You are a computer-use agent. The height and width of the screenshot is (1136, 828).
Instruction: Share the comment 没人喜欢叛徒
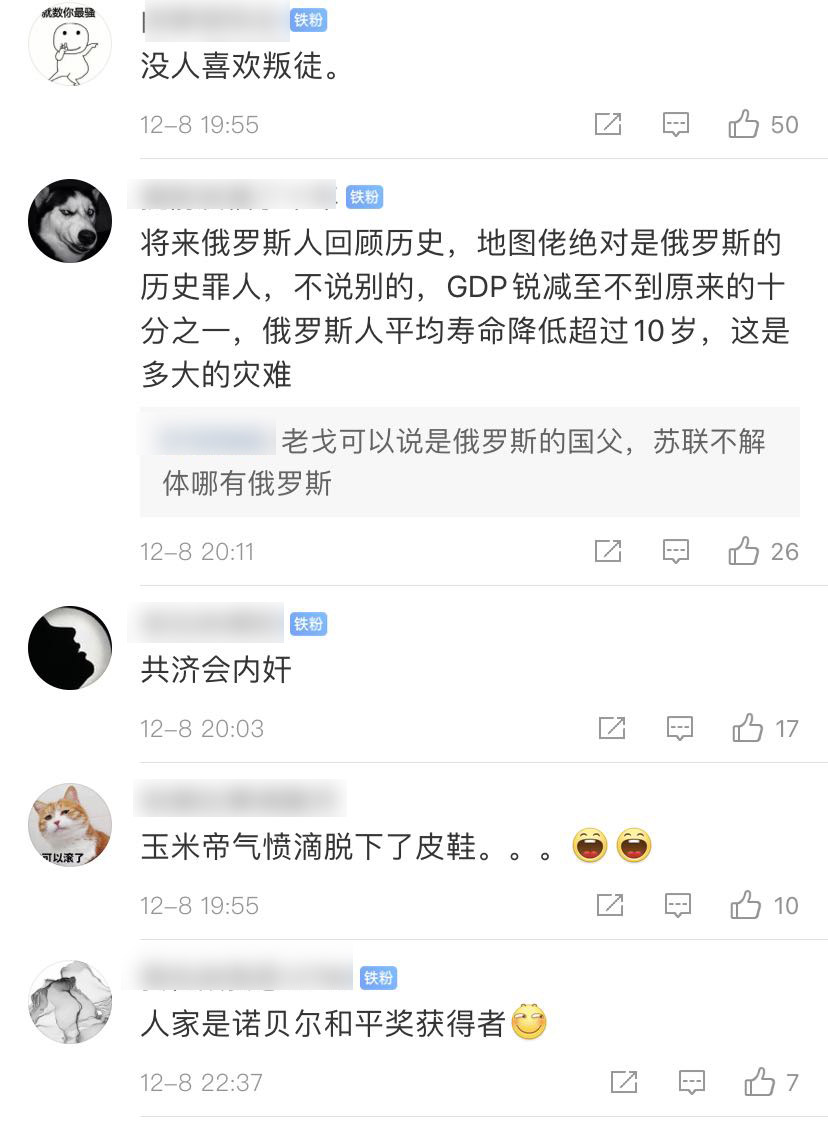(608, 125)
